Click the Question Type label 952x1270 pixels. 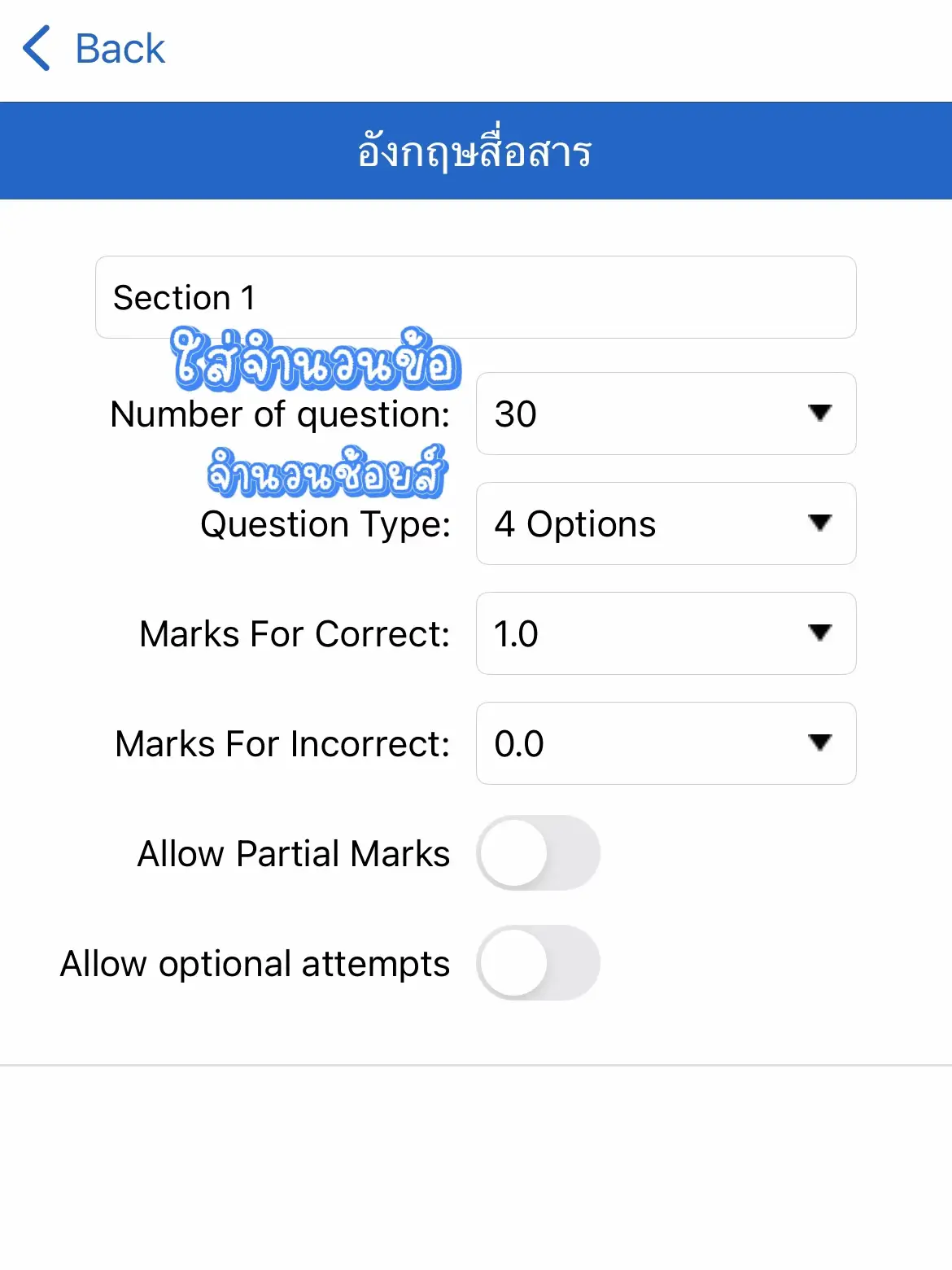[326, 523]
